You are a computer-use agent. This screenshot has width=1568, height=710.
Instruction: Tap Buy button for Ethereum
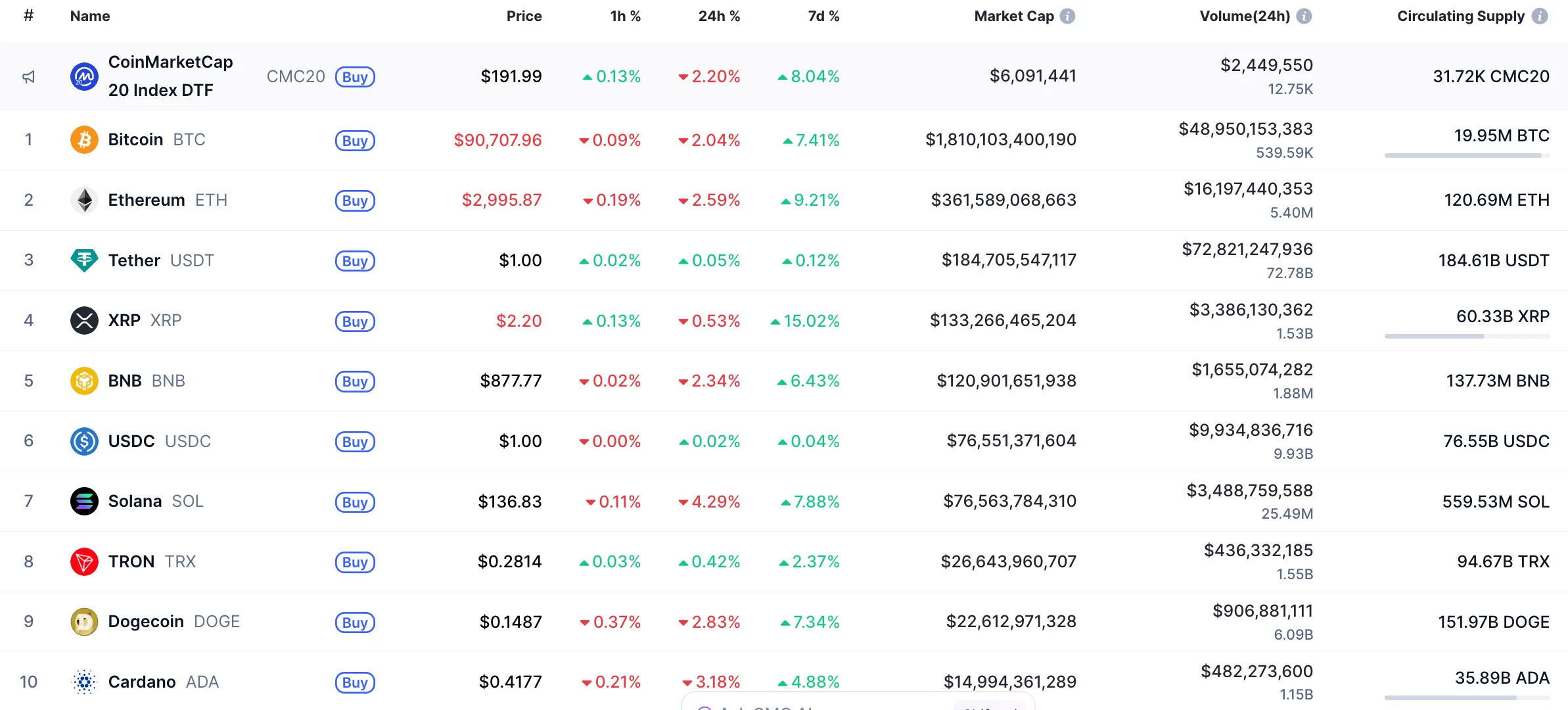tap(355, 201)
